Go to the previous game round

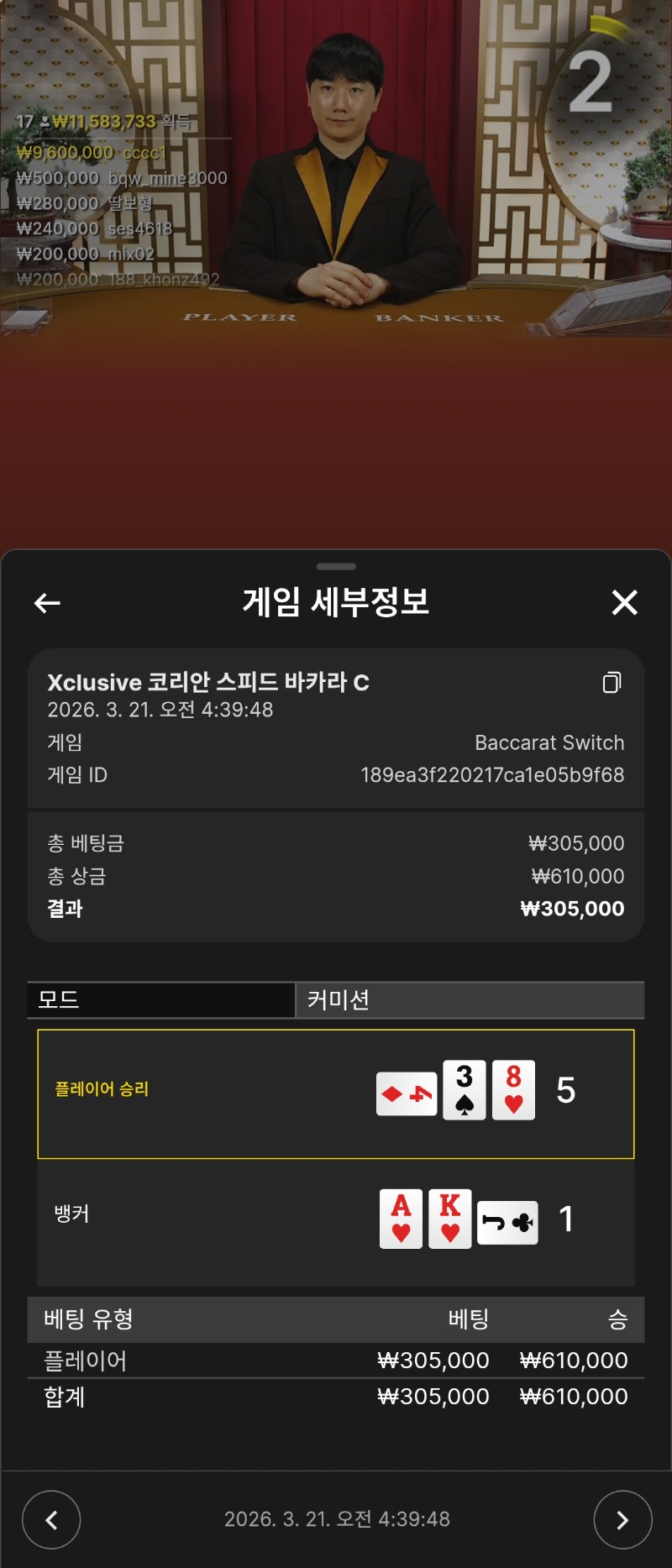point(51,1518)
